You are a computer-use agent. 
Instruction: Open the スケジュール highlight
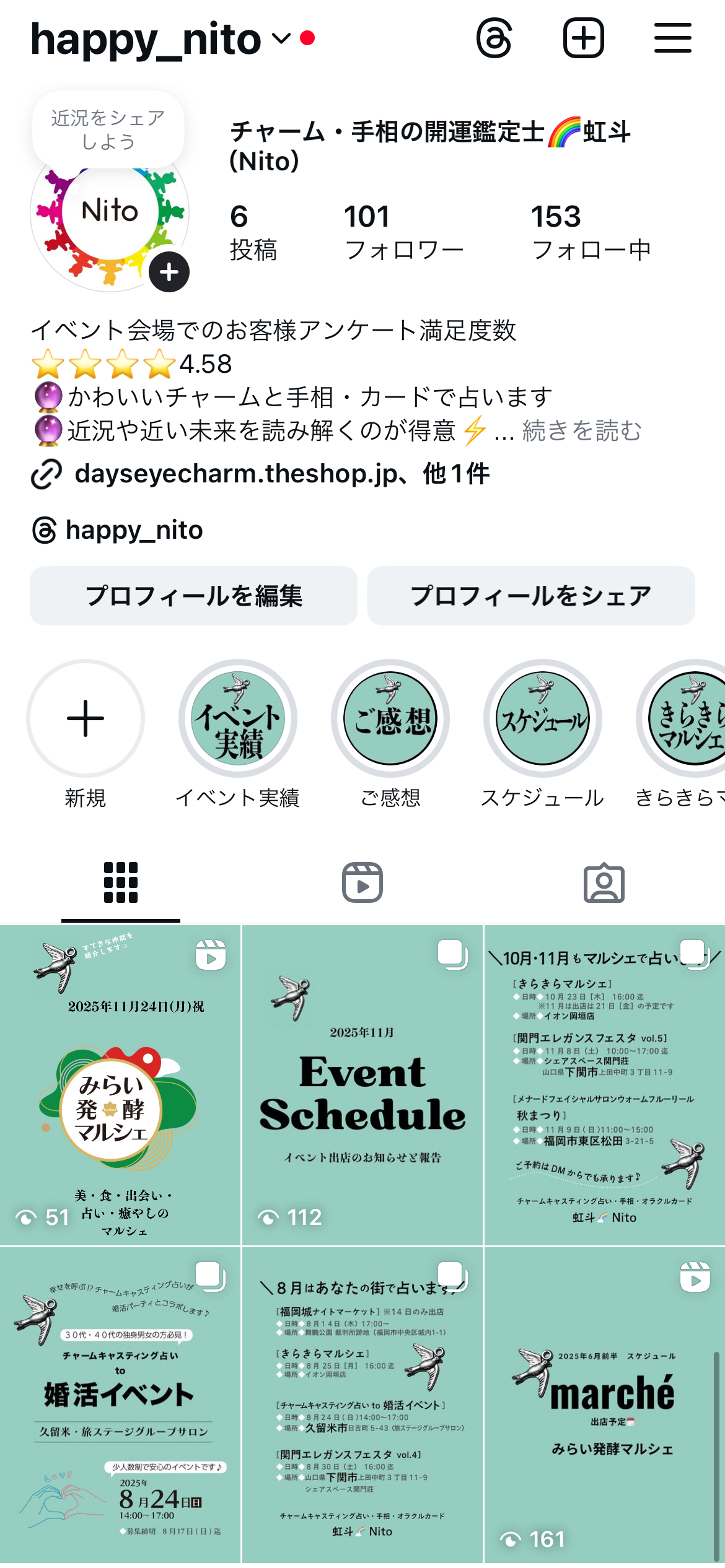tap(543, 718)
